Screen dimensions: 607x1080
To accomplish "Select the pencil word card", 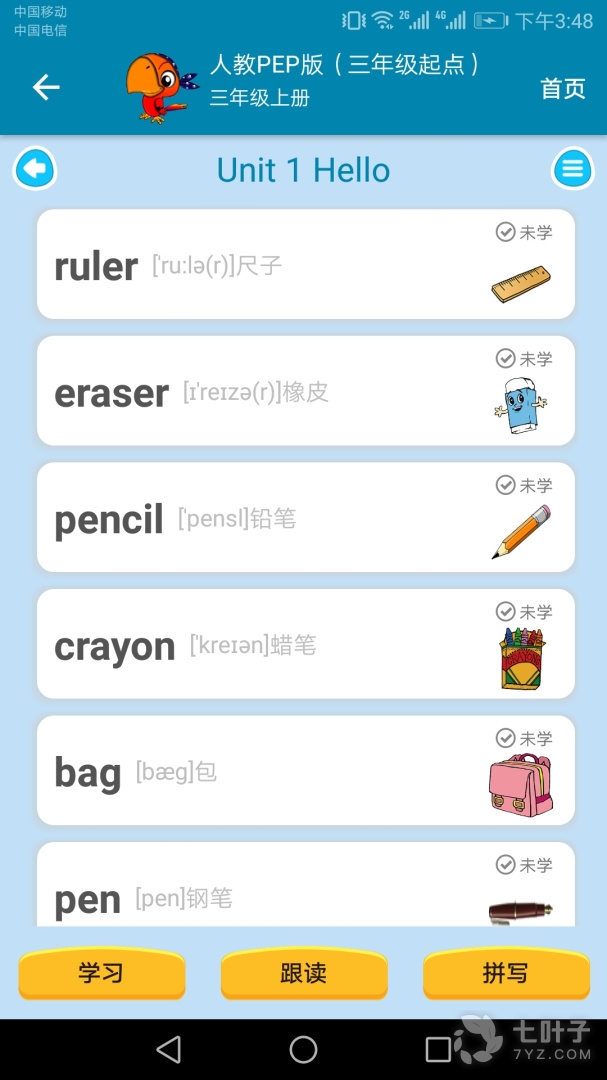I will tap(305, 518).
